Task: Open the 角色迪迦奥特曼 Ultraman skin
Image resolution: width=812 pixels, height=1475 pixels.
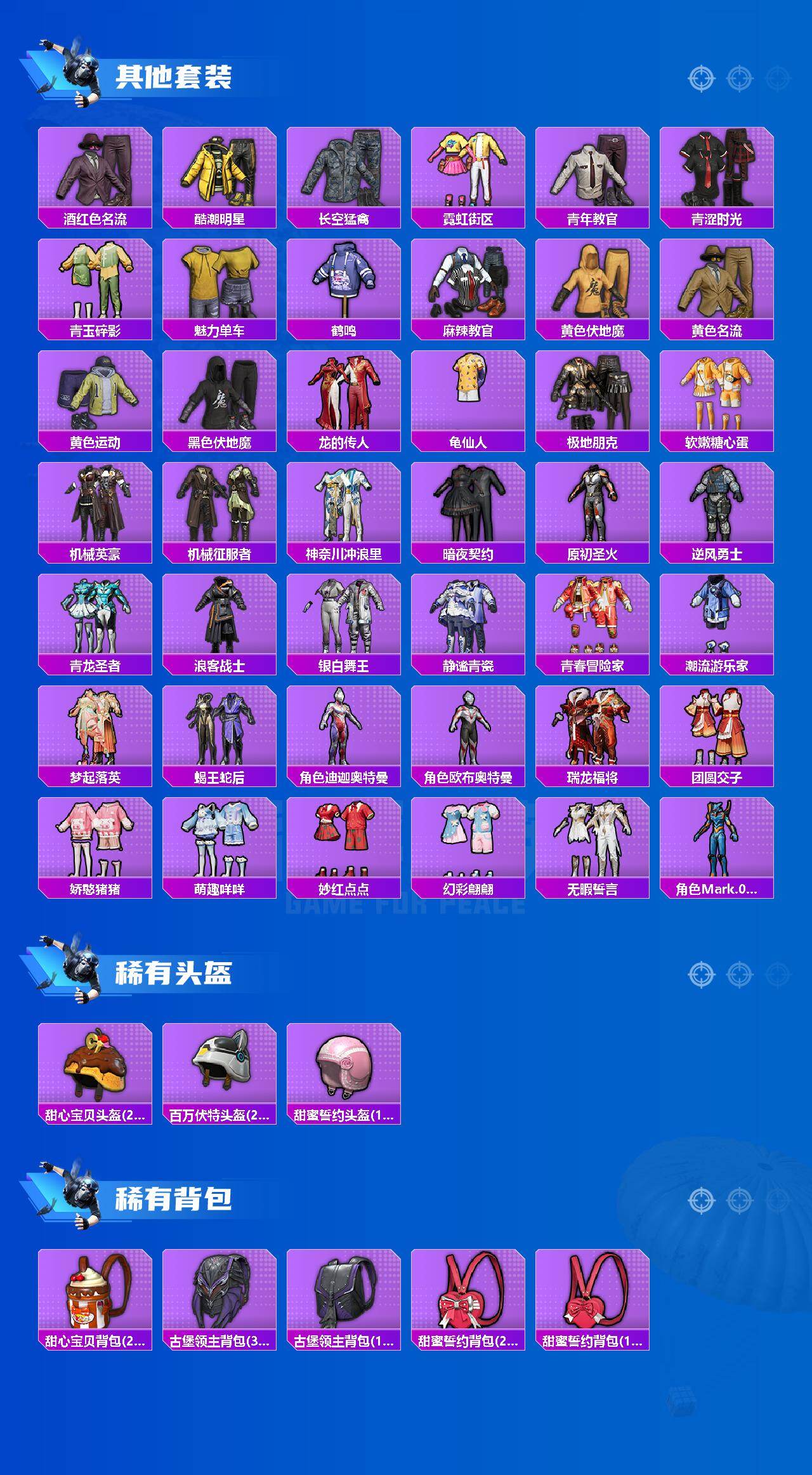Action: click(344, 730)
